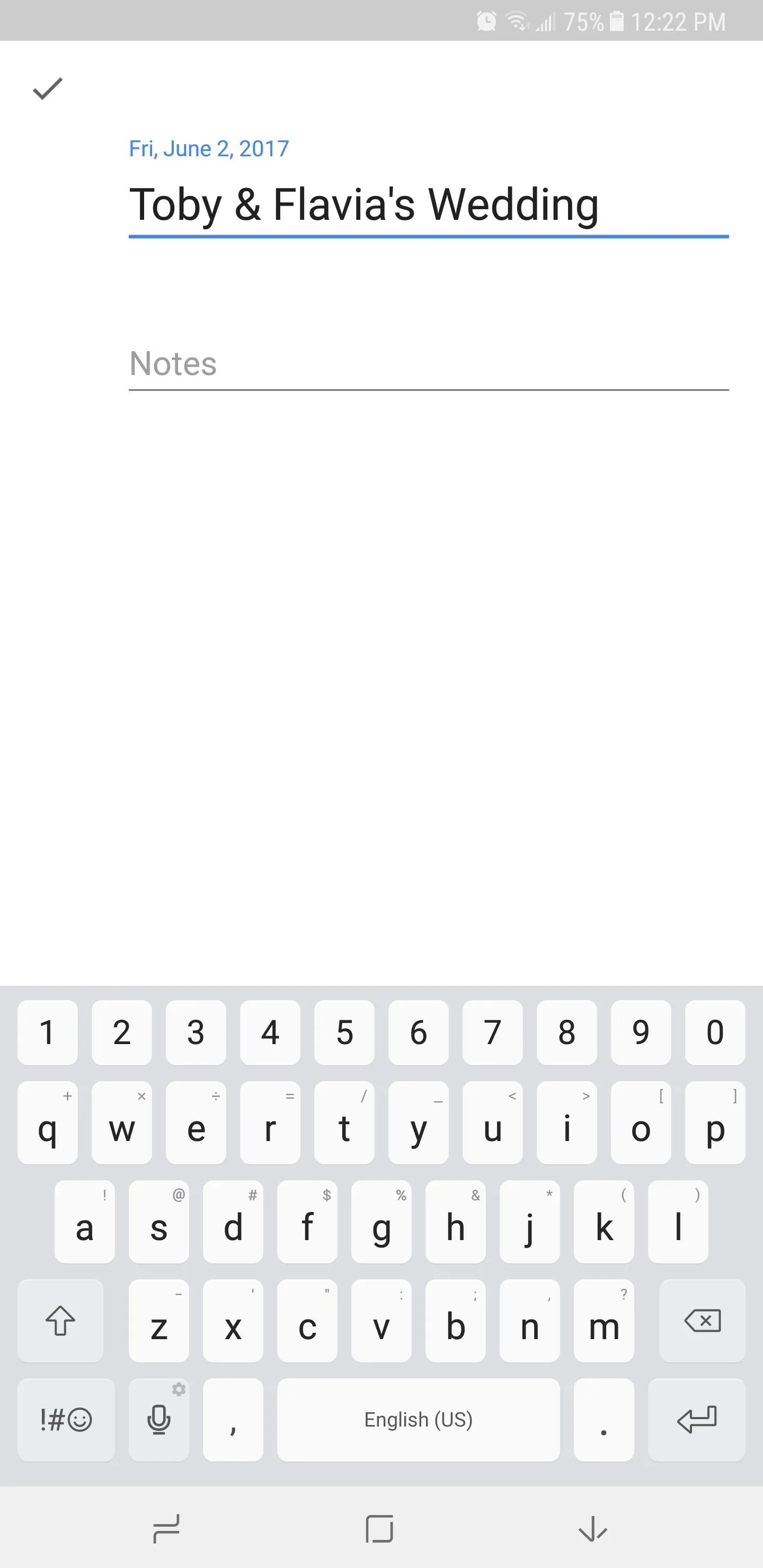Open the symbols and emoji keyboard
763x1568 pixels.
tap(66, 1420)
